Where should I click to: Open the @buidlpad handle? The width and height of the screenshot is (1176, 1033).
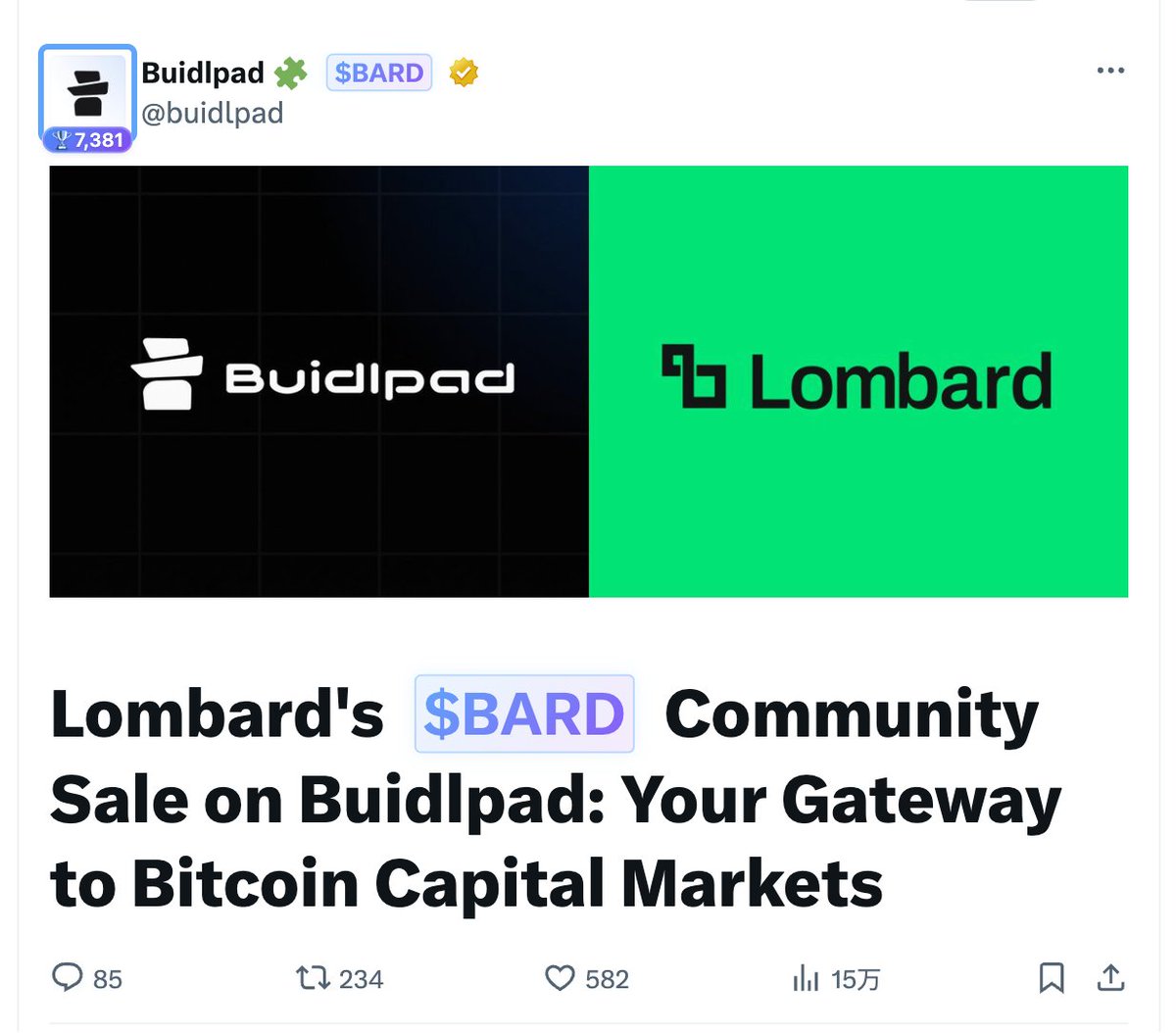pyautogui.click(x=213, y=114)
